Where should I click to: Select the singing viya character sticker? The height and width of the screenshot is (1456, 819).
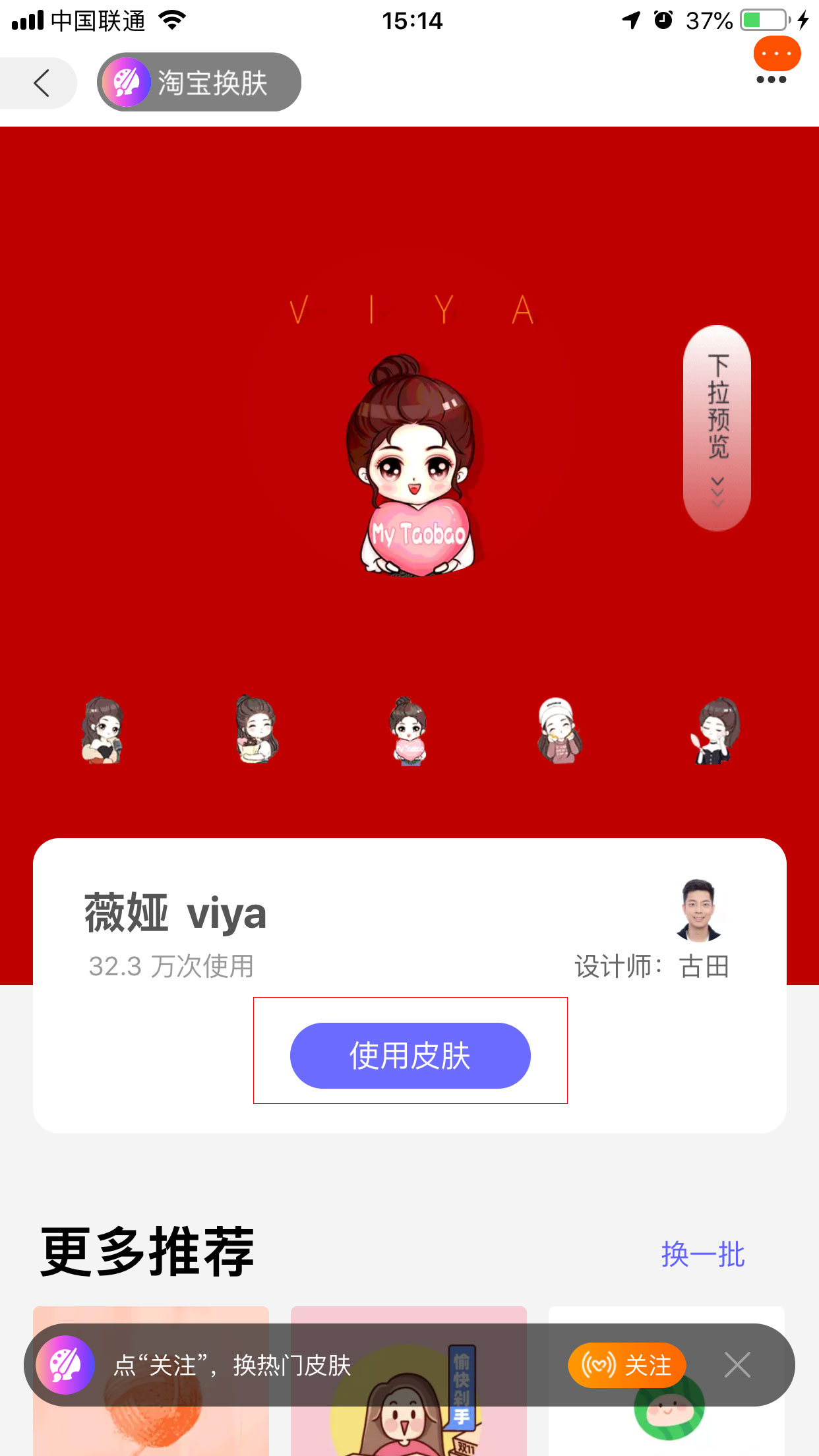click(102, 732)
